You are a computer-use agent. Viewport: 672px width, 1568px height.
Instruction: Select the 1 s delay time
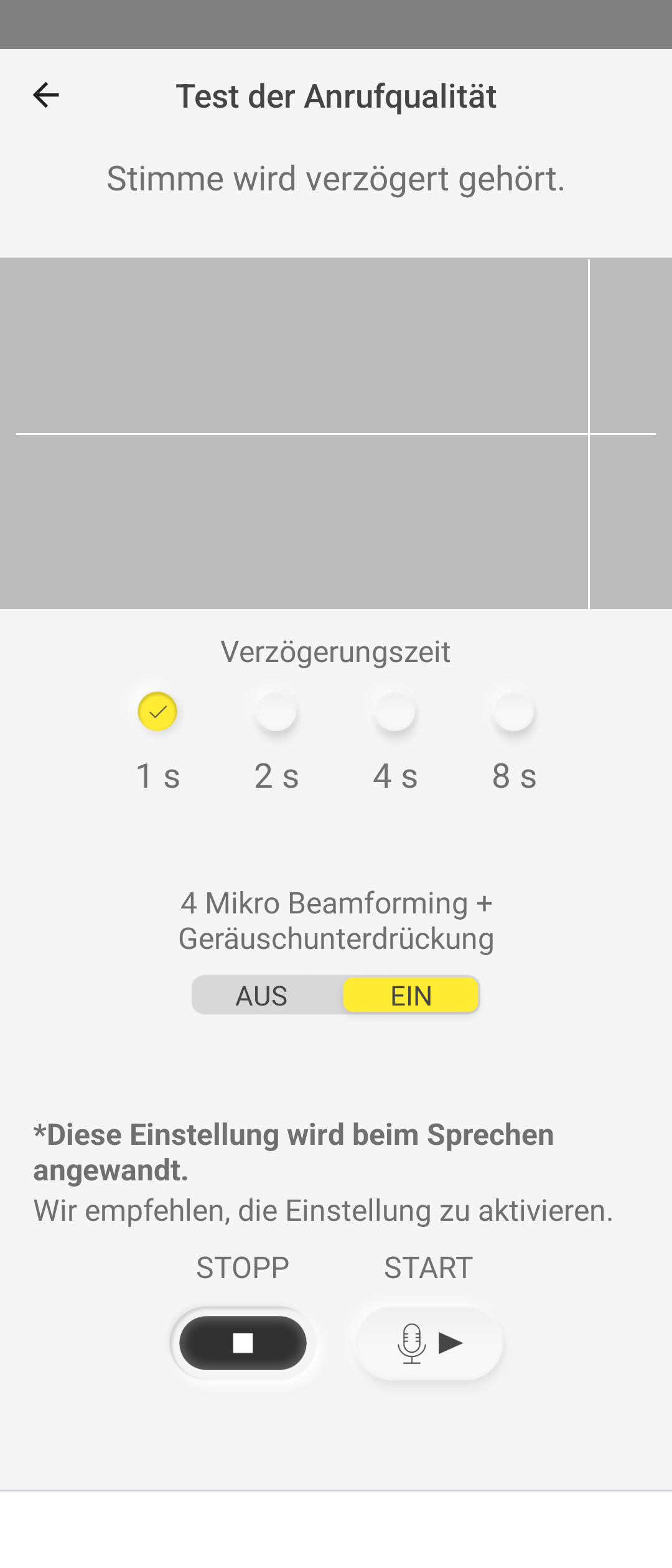(x=157, y=711)
